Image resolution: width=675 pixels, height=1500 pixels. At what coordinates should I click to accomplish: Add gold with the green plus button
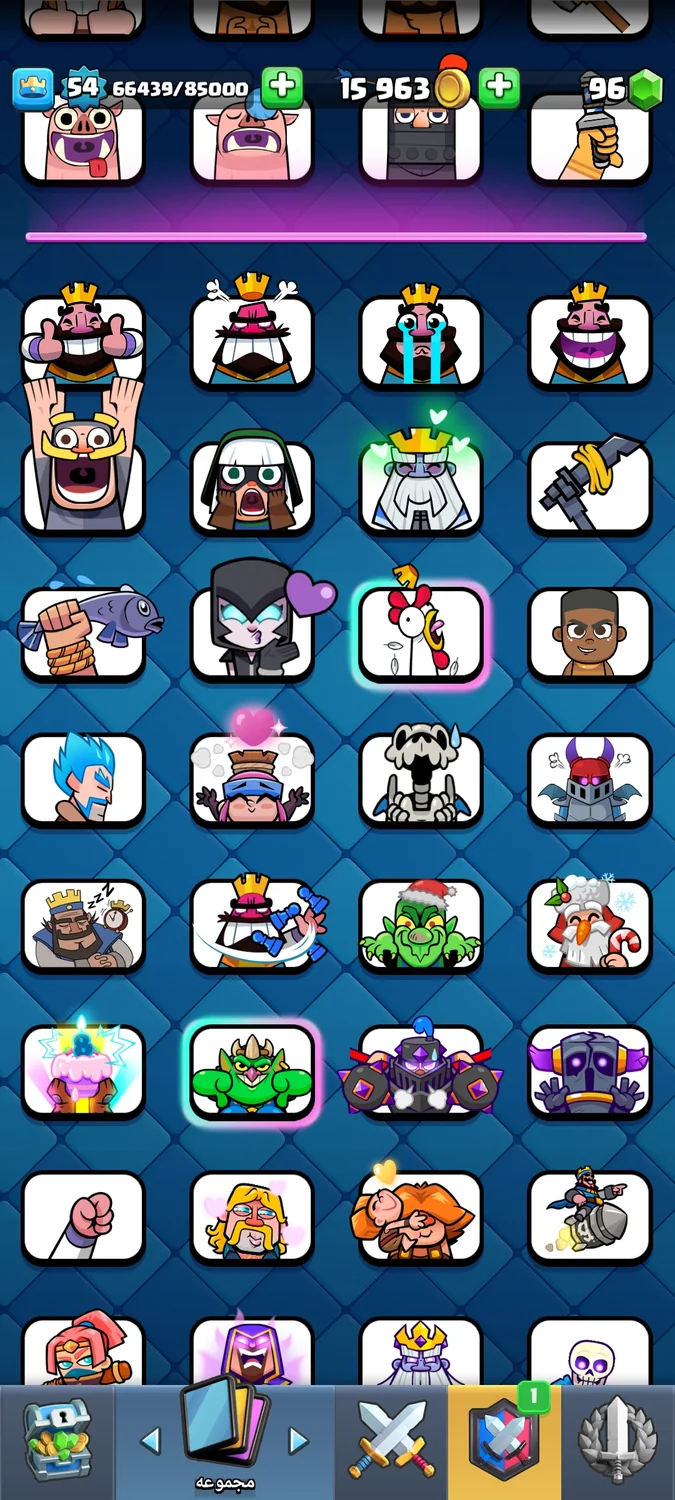tap(498, 88)
